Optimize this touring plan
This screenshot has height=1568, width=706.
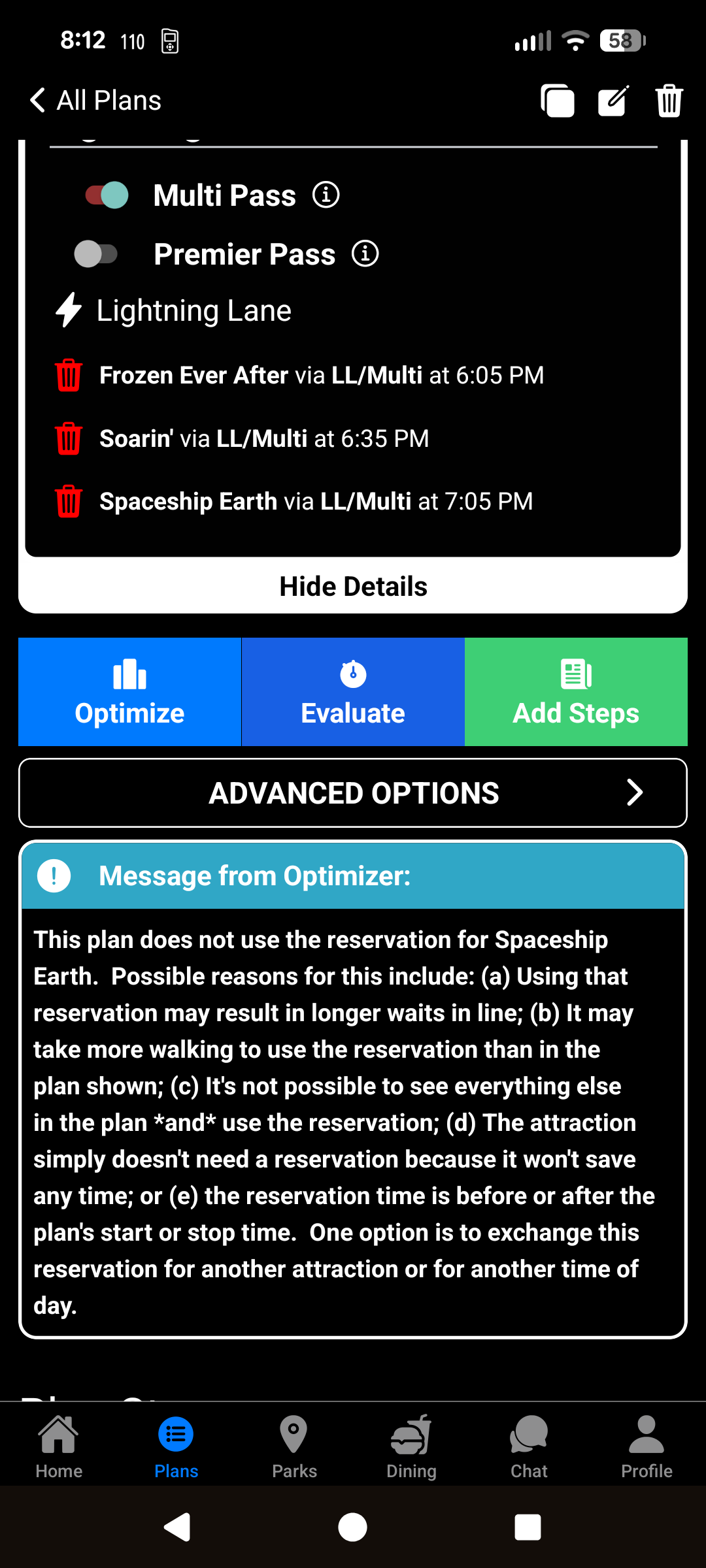[129, 692]
